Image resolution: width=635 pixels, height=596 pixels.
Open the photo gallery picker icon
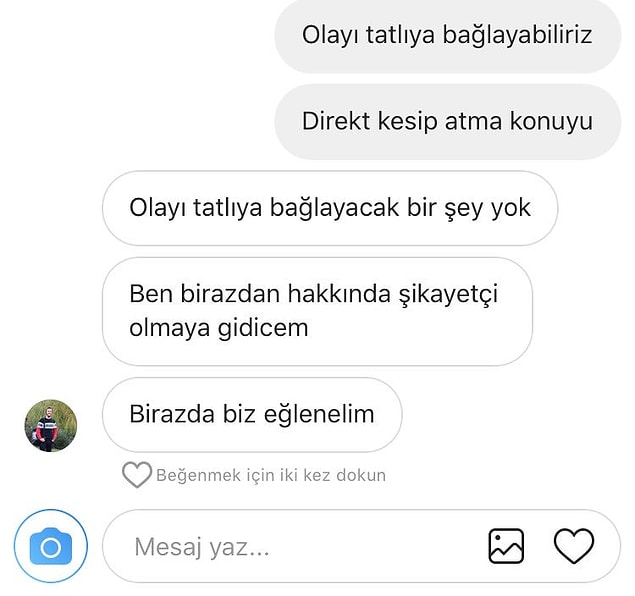(506, 546)
